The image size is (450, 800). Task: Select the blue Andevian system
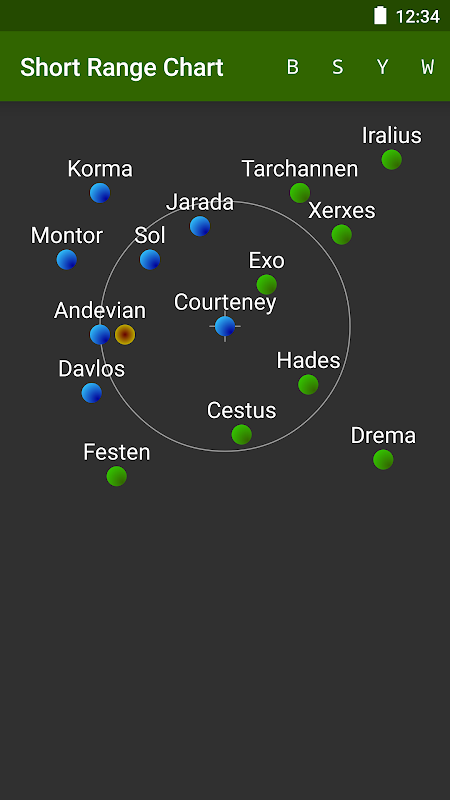100,335
